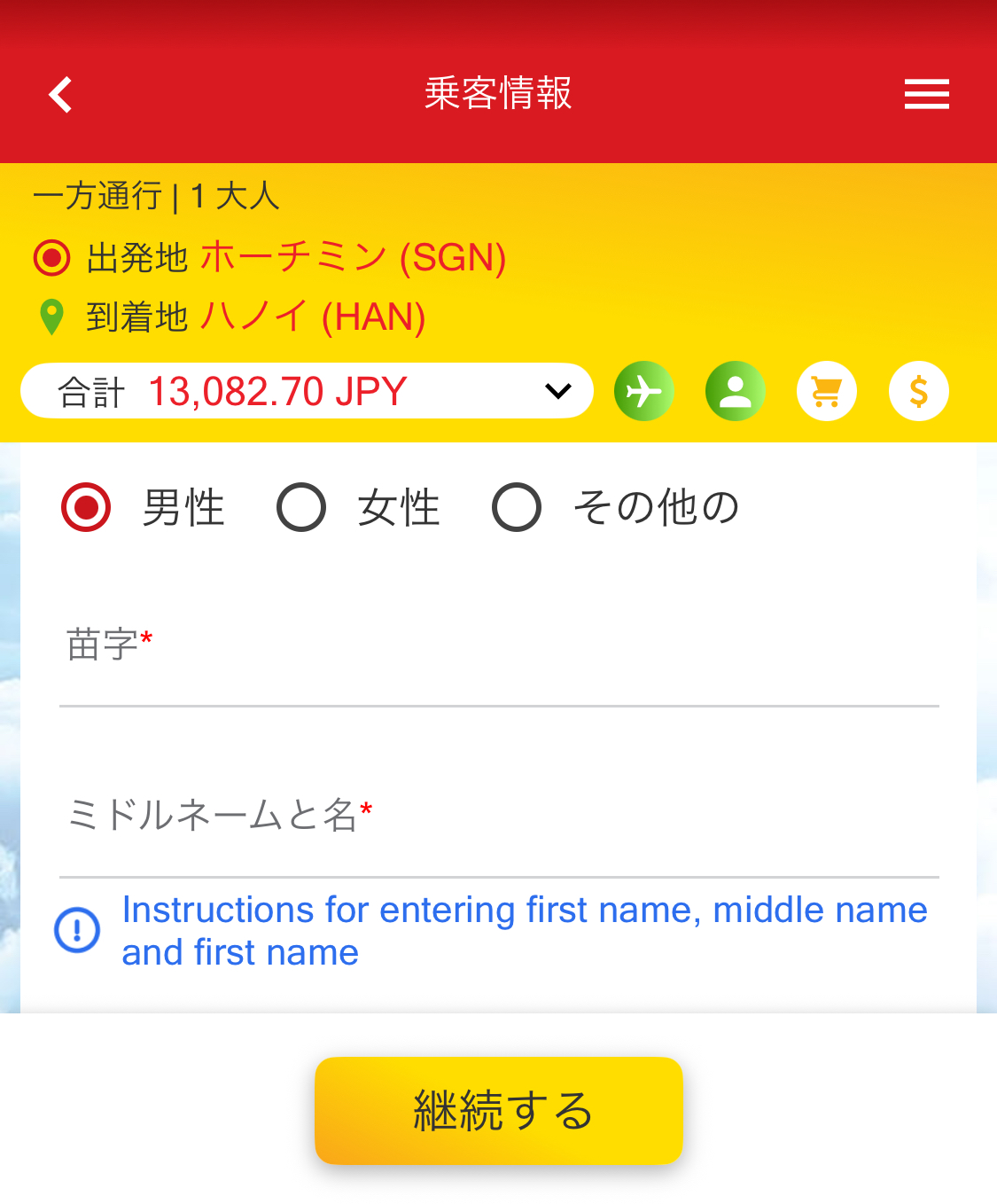Open instructions for entering first name link
The image size is (997, 1204).
pyautogui.click(x=523, y=931)
